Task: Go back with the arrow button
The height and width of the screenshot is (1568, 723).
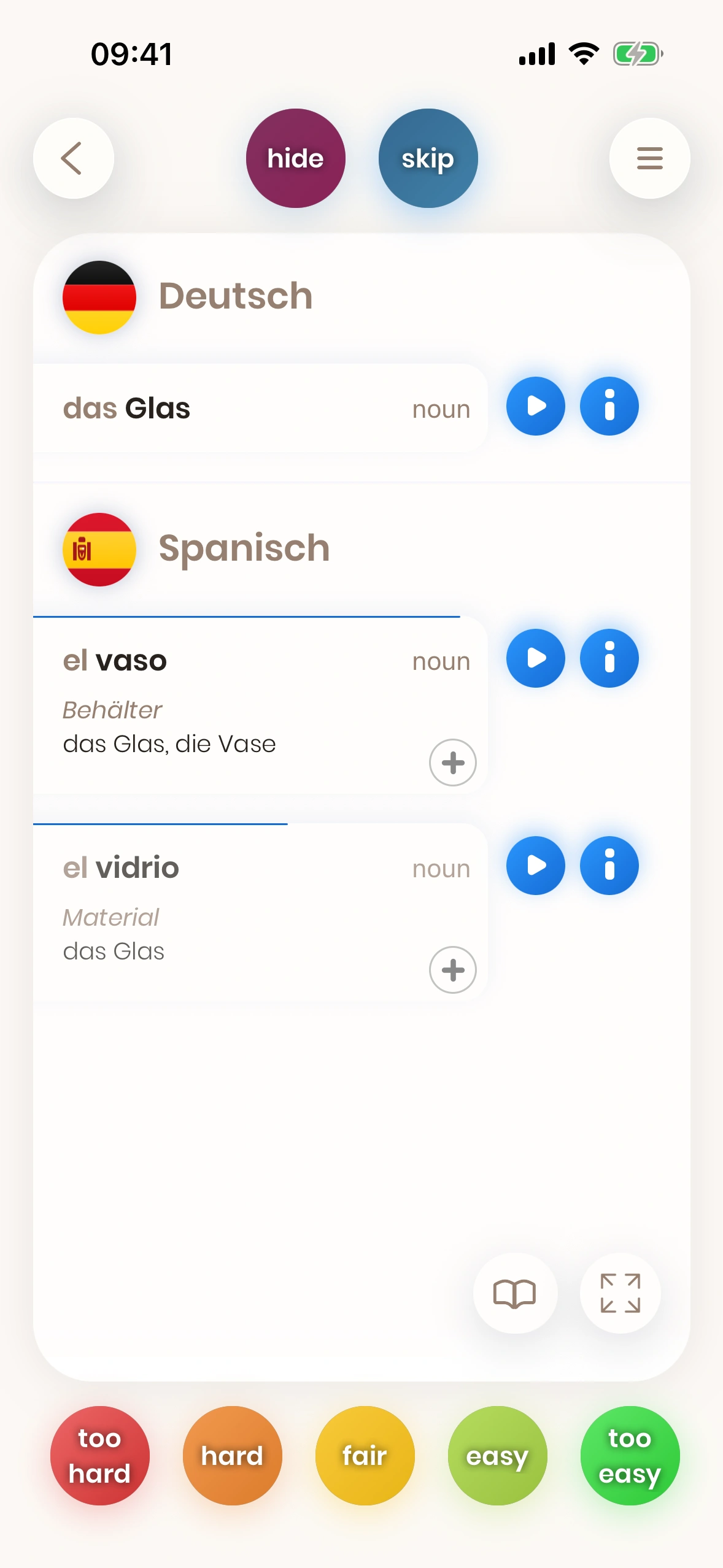Action: click(73, 158)
